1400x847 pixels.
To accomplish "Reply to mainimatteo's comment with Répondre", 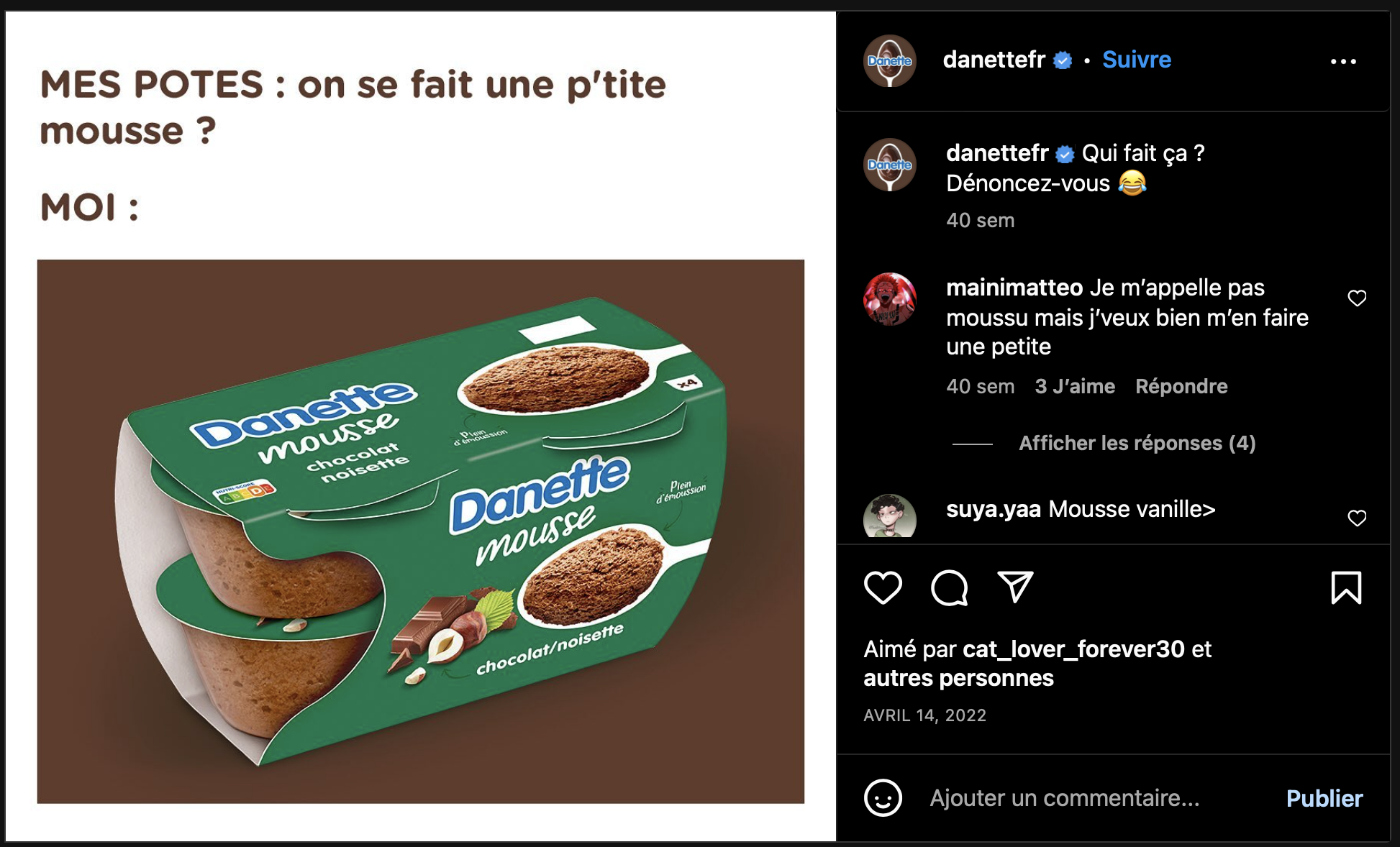I will point(1181,387).
